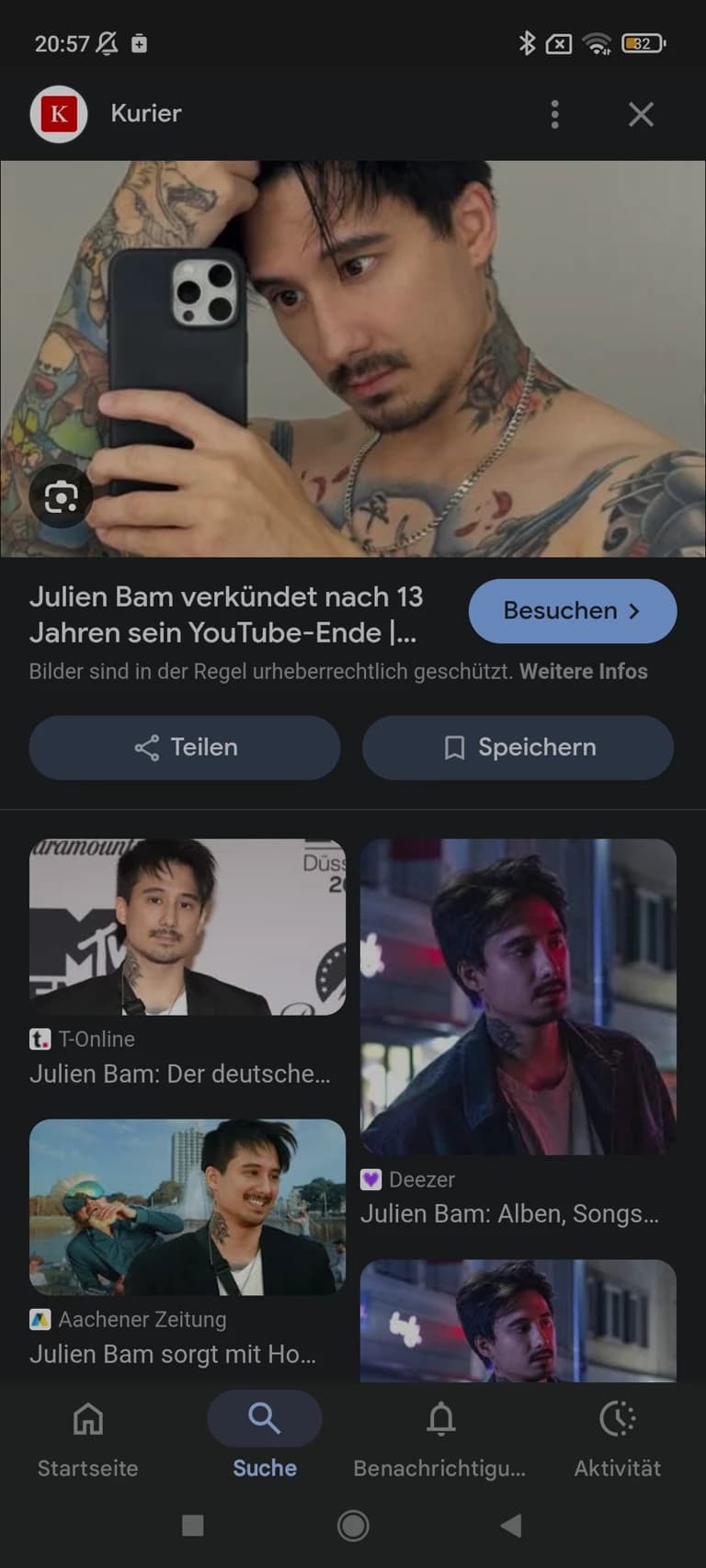Screen dimensions: 706x1568
Task: Tap the system back button
Action: [511, 1526]
